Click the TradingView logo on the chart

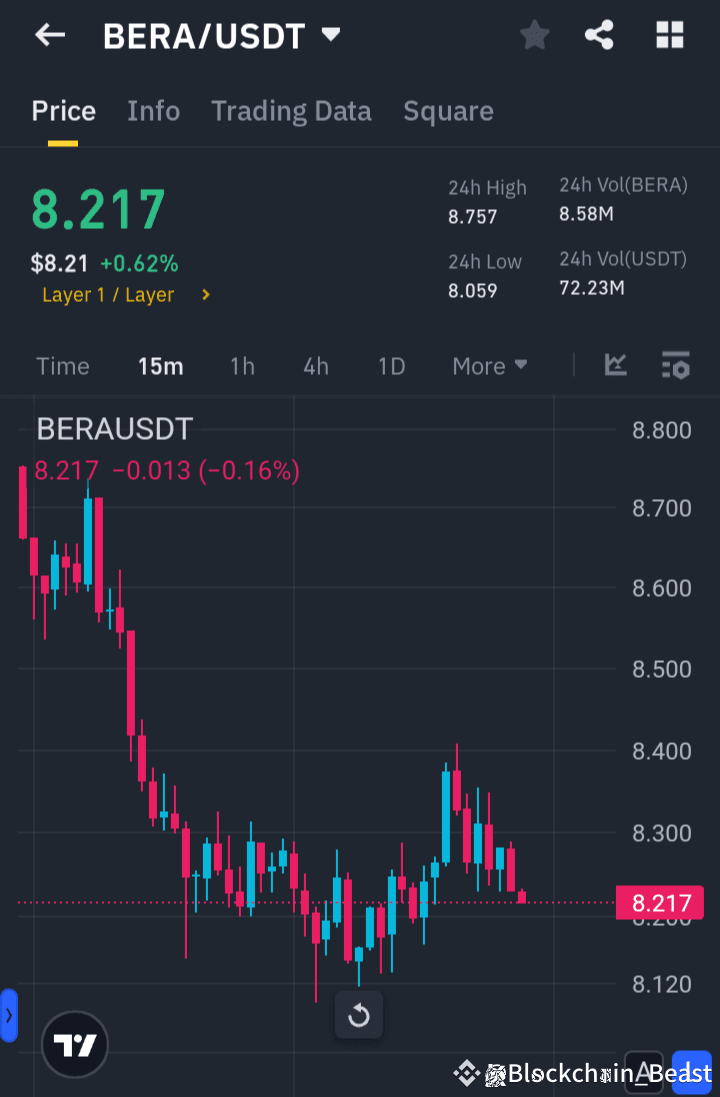pyautogui.click(x=74, y=1044)
